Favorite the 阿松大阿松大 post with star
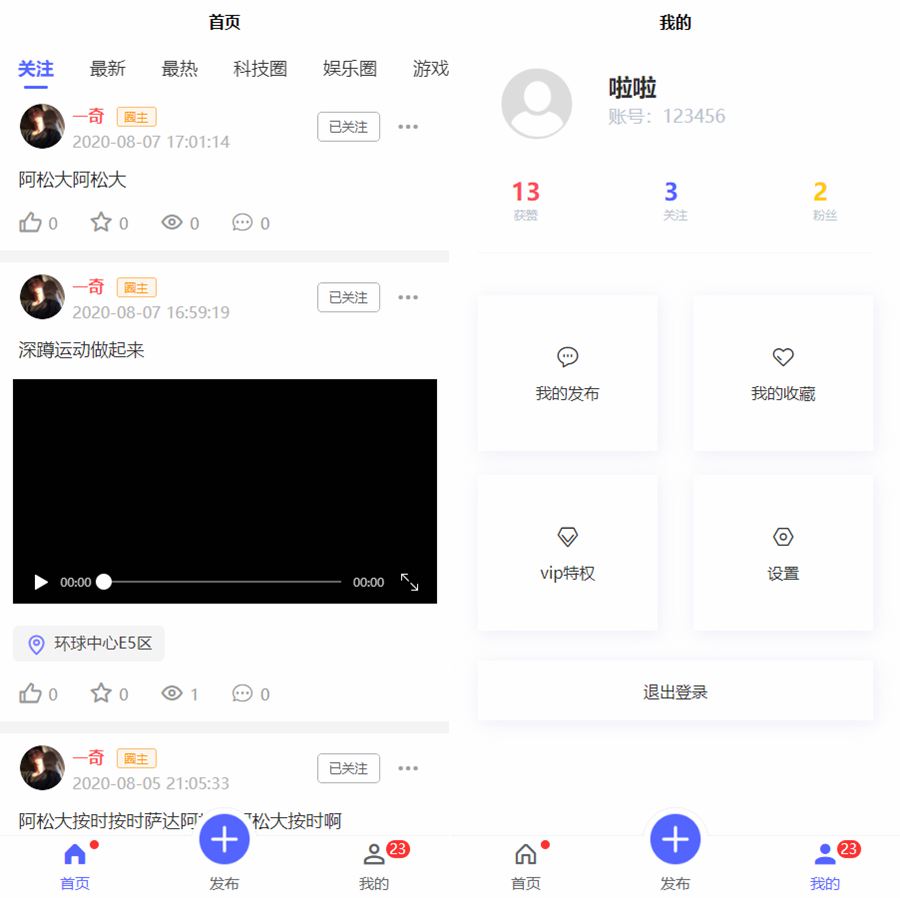 [101, 222]
